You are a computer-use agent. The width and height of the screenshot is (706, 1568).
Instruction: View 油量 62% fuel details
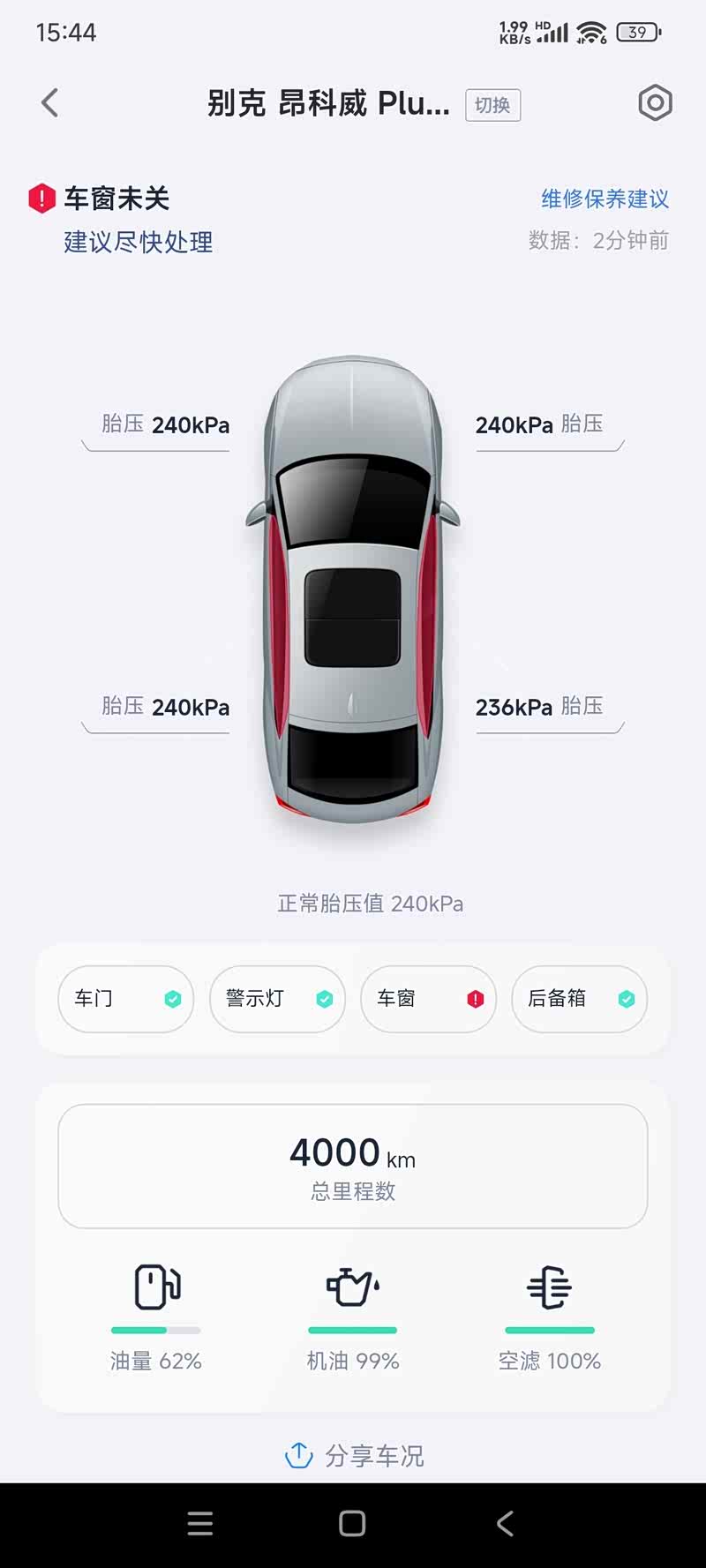(156, 1316)
